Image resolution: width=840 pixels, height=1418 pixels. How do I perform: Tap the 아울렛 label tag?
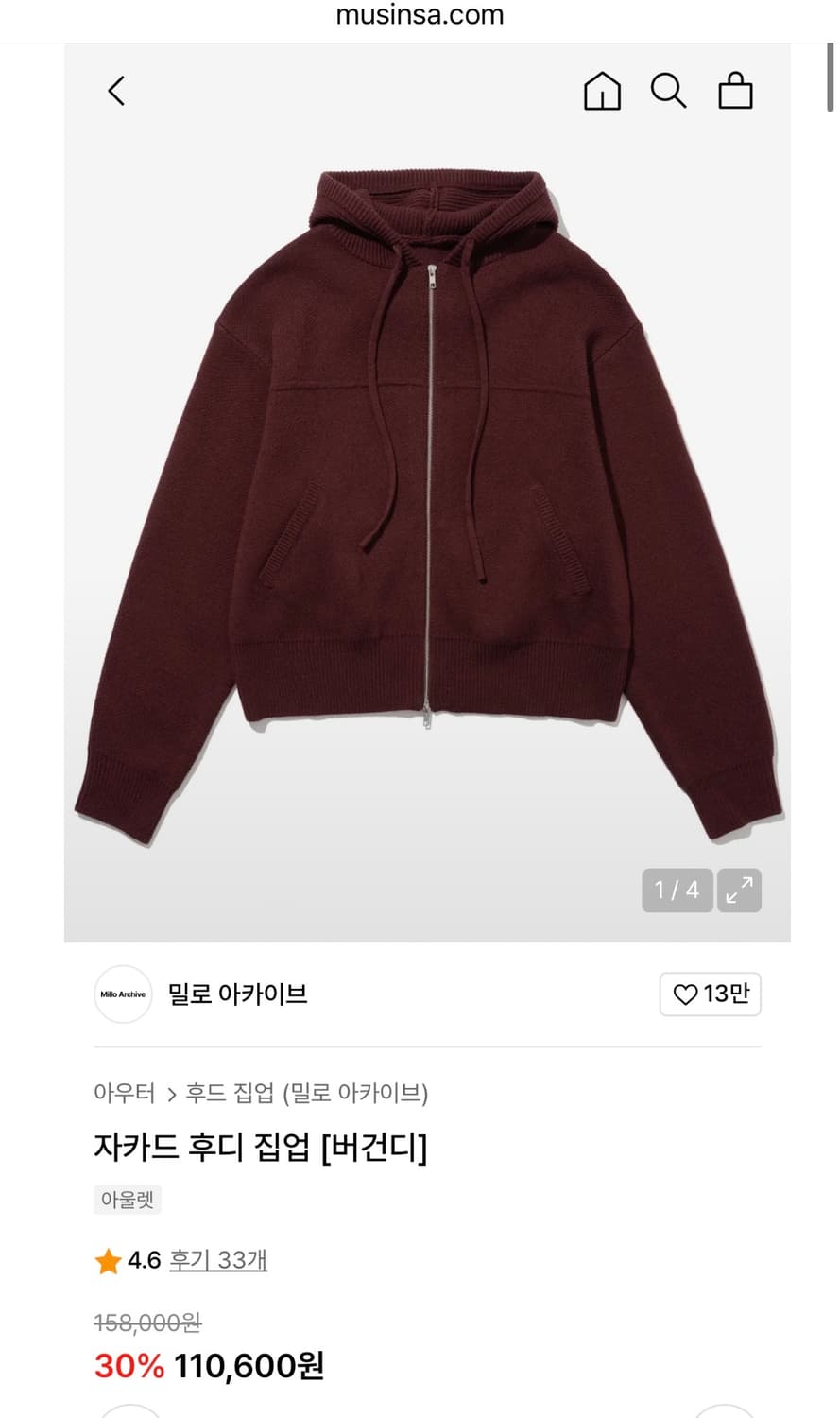coord(128,1199)
